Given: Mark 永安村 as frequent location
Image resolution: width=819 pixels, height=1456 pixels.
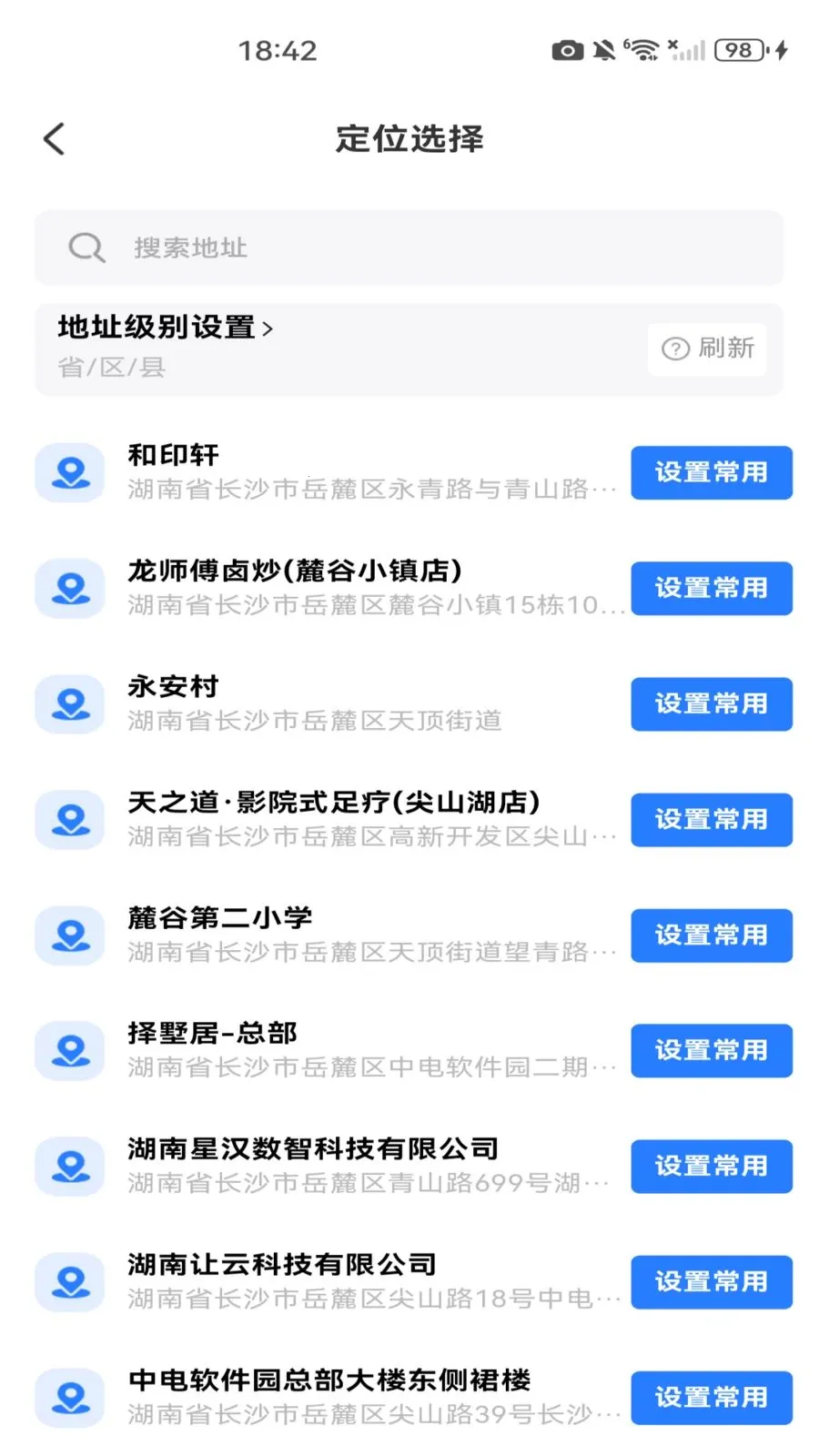Looking at the screenshot, I should (711, 703).
